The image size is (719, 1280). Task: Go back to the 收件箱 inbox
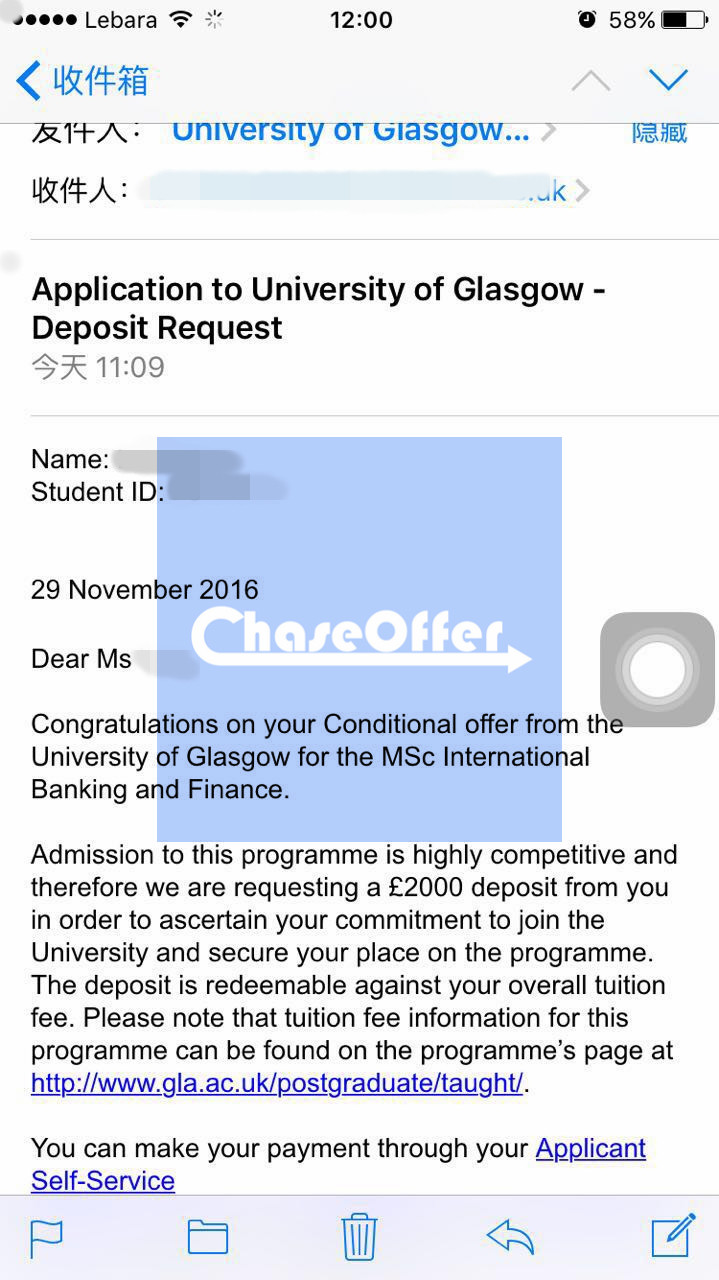[x=82, y=80]
